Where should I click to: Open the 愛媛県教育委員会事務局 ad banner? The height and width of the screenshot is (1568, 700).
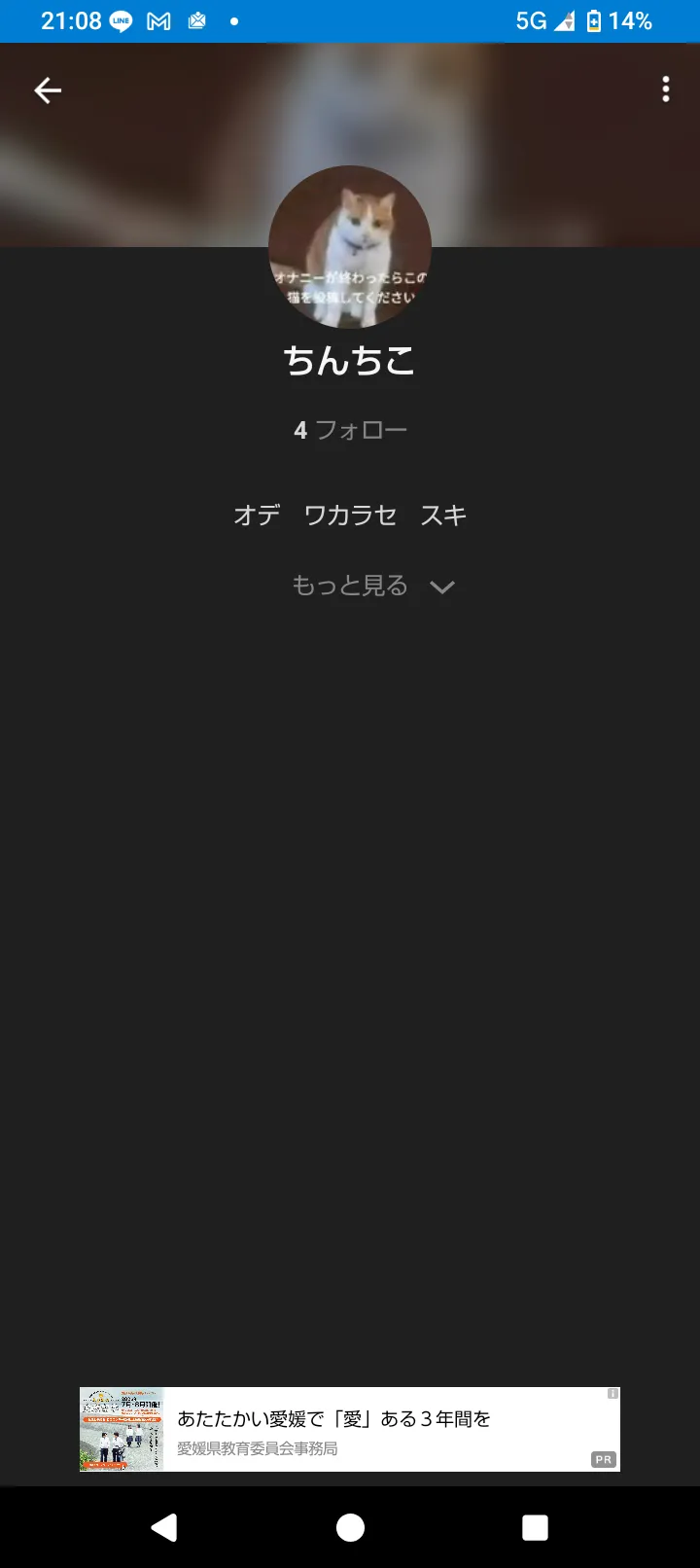pyautogui.click(x=350, y=1430)
